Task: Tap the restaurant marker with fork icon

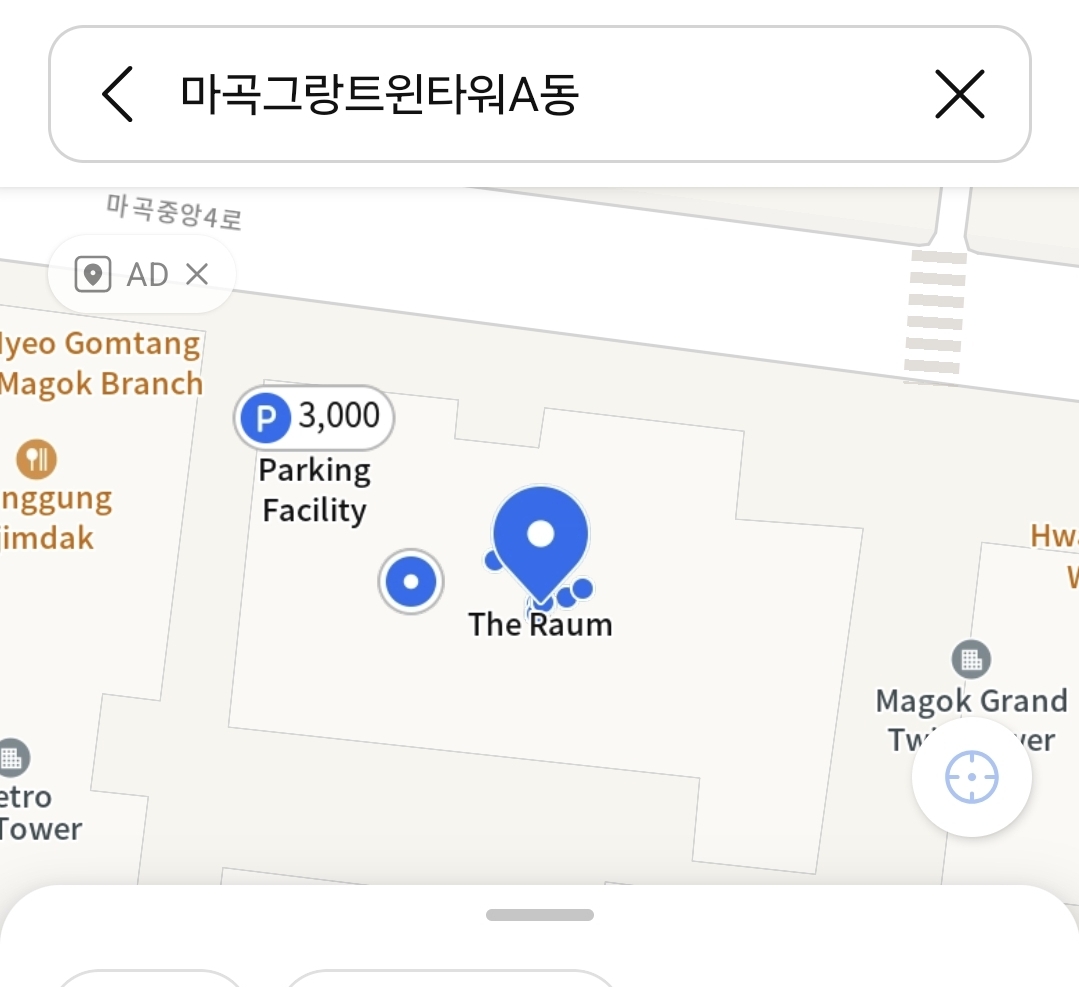Action: [x=37, y=459]
